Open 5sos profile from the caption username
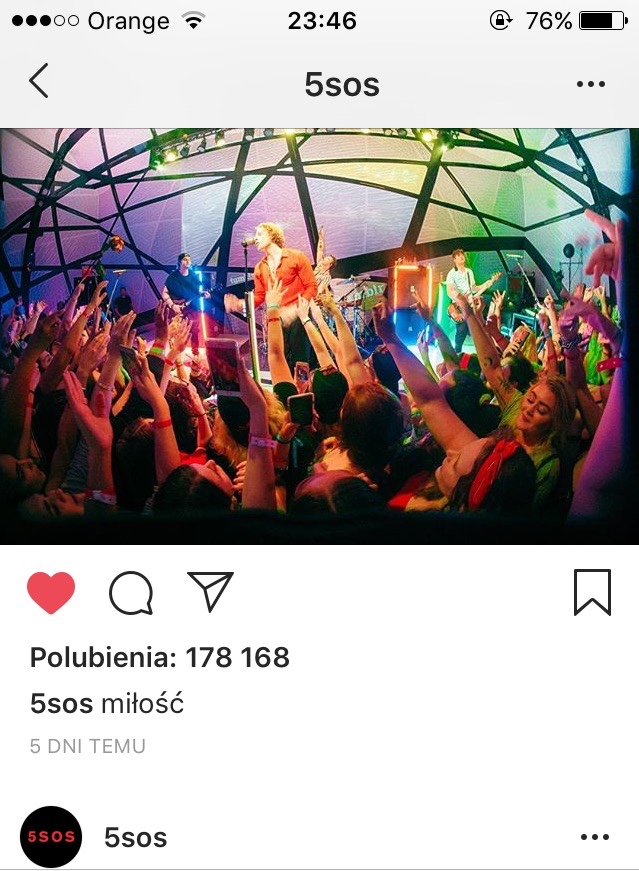 coord(61,704)
